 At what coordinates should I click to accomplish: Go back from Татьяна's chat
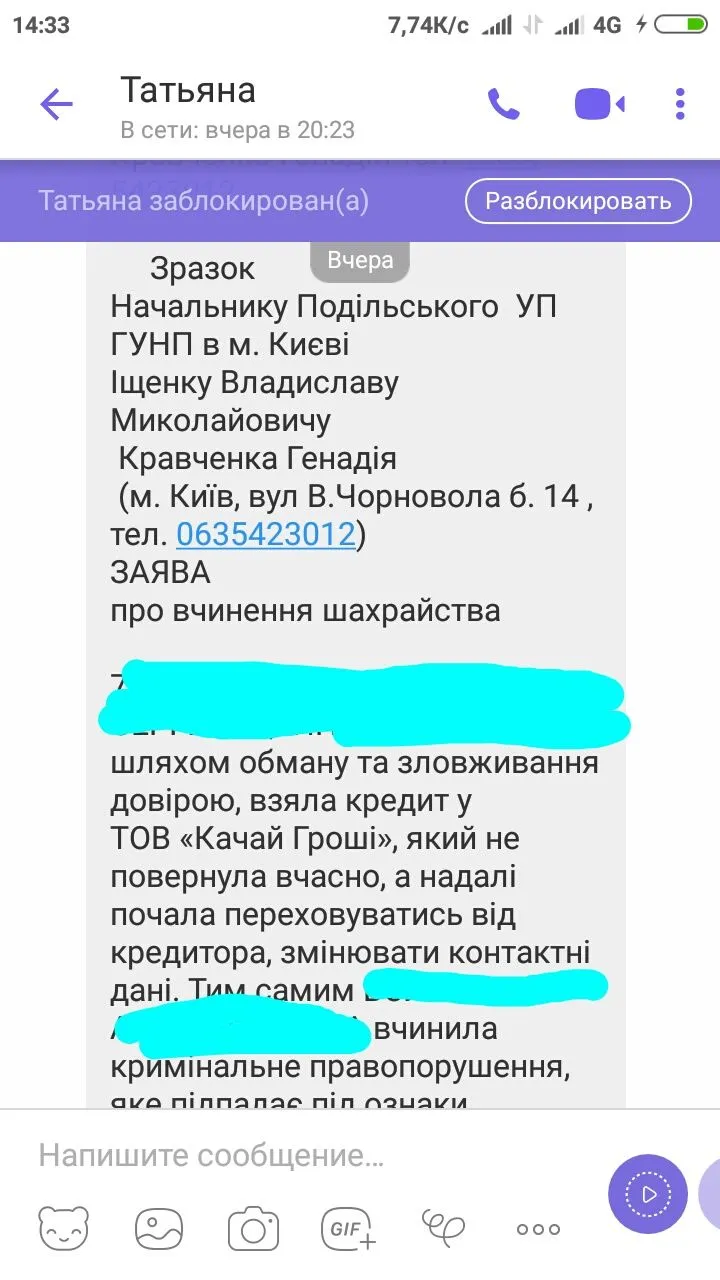tap(56, 104)
